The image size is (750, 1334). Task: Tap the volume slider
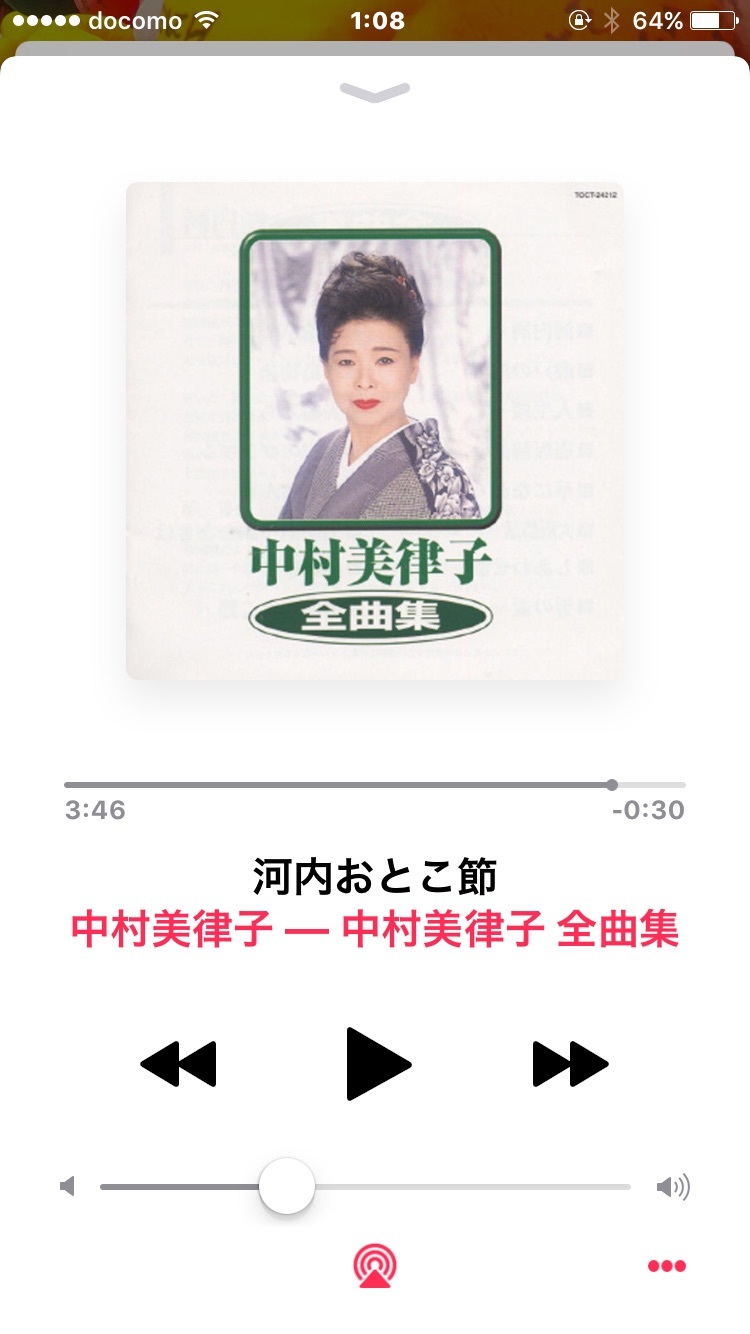[x=365, y=1187]
